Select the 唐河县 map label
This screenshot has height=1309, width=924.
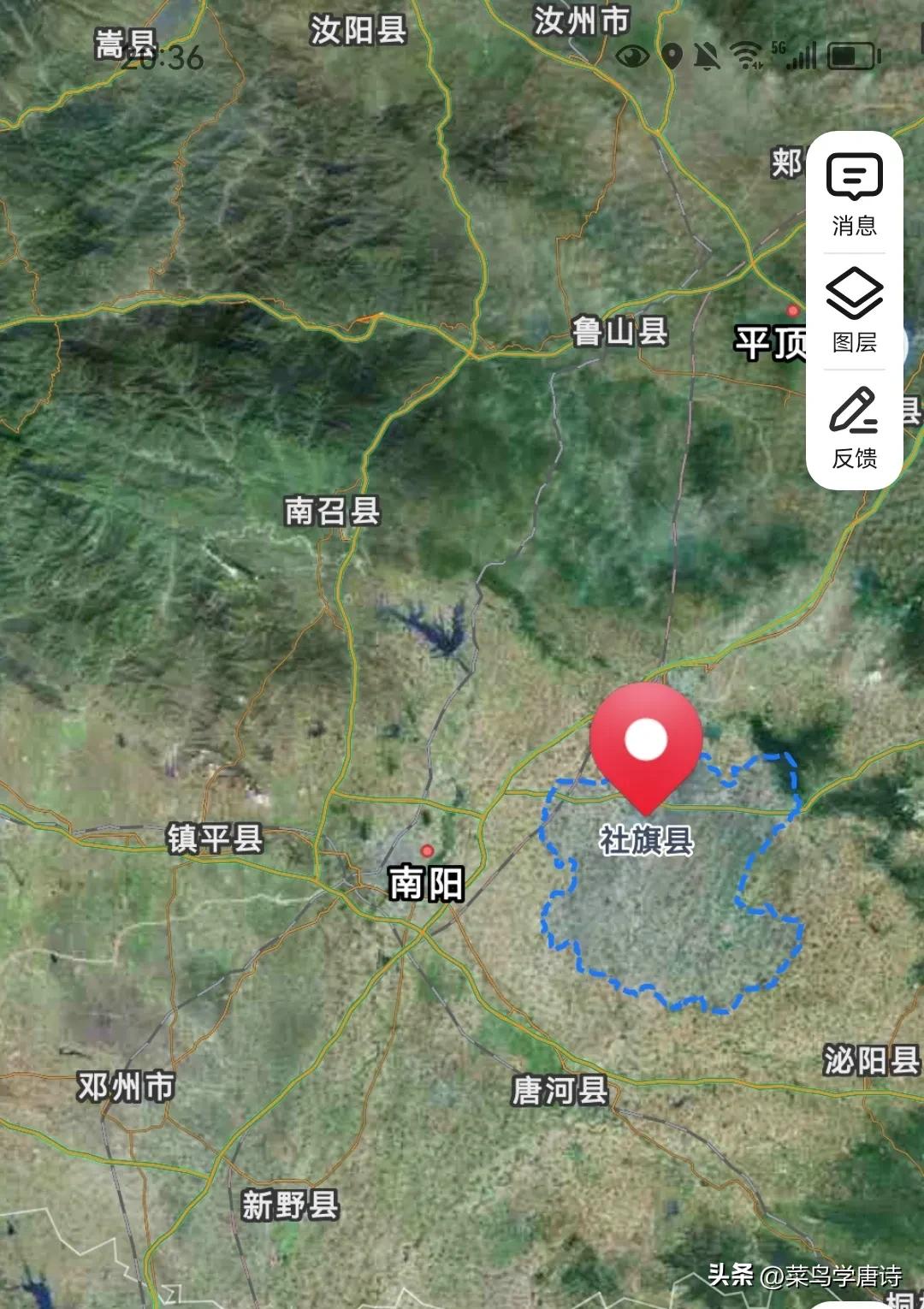pyautogui.click(x=558, y=1088)
